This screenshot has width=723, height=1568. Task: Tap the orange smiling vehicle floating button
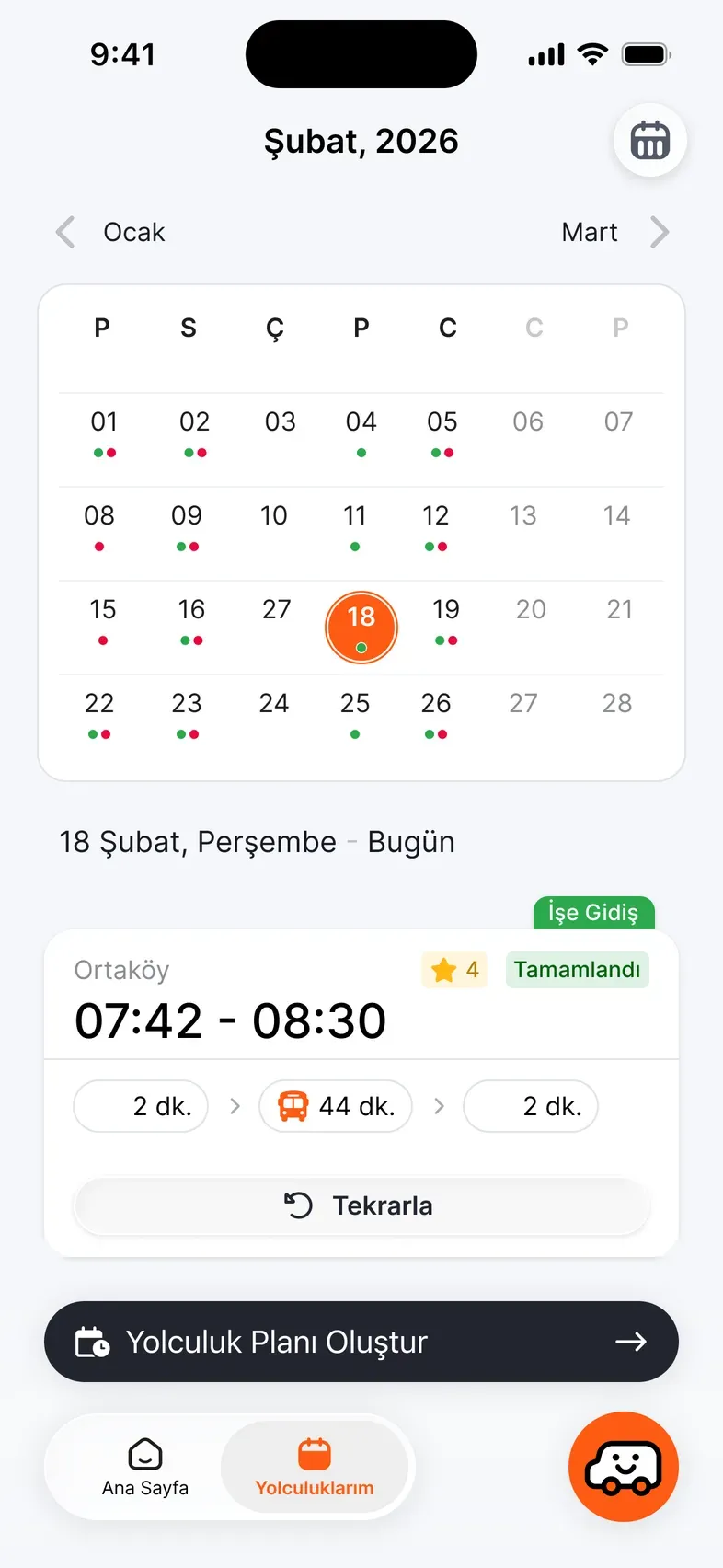click(624, 1467)
